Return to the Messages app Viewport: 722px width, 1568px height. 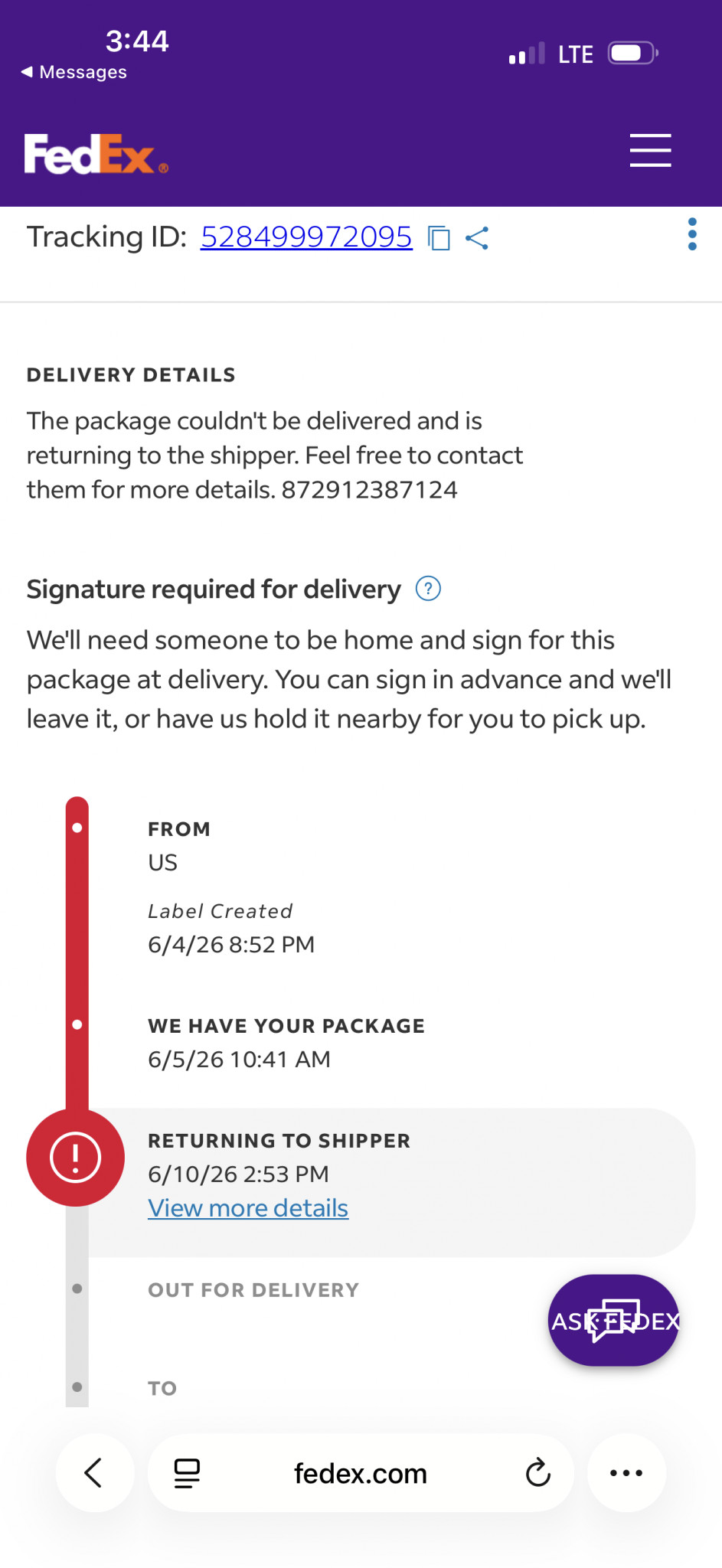pos(74,72)
